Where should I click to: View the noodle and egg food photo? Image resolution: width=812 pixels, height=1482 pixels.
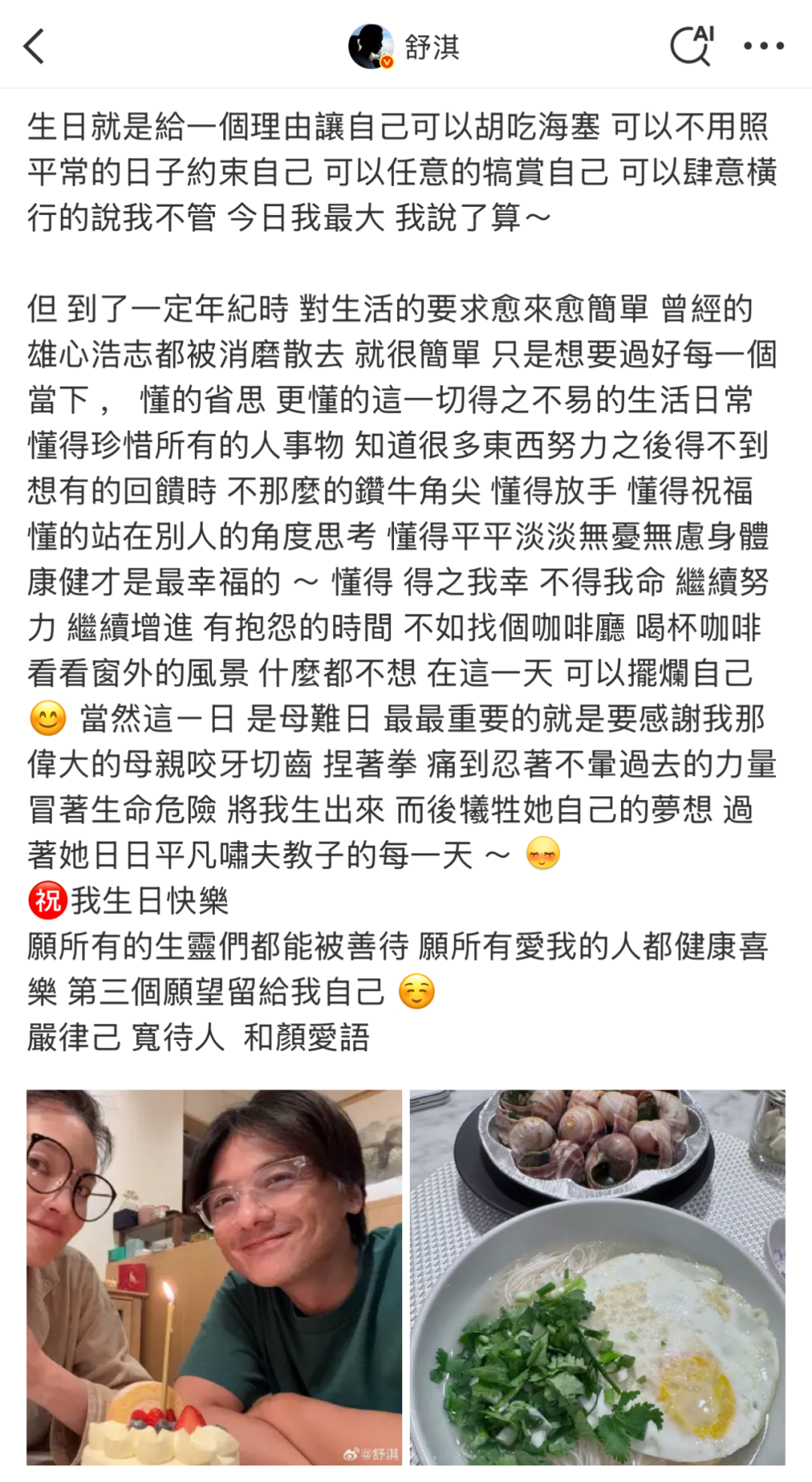tap(598, 1277)
